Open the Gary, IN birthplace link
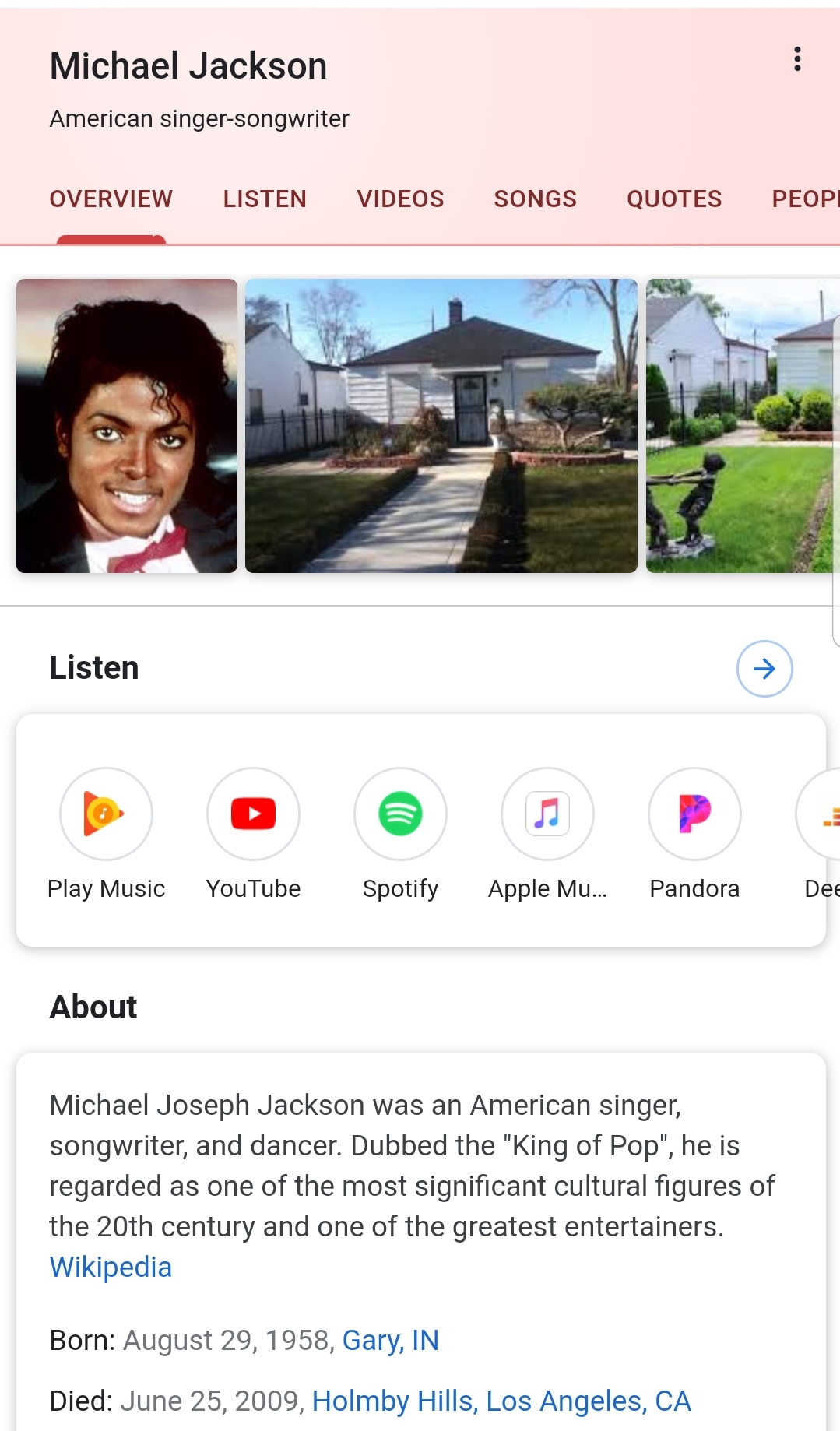840x1431 pixels. pyautogui.click(x=391, y=1341)
